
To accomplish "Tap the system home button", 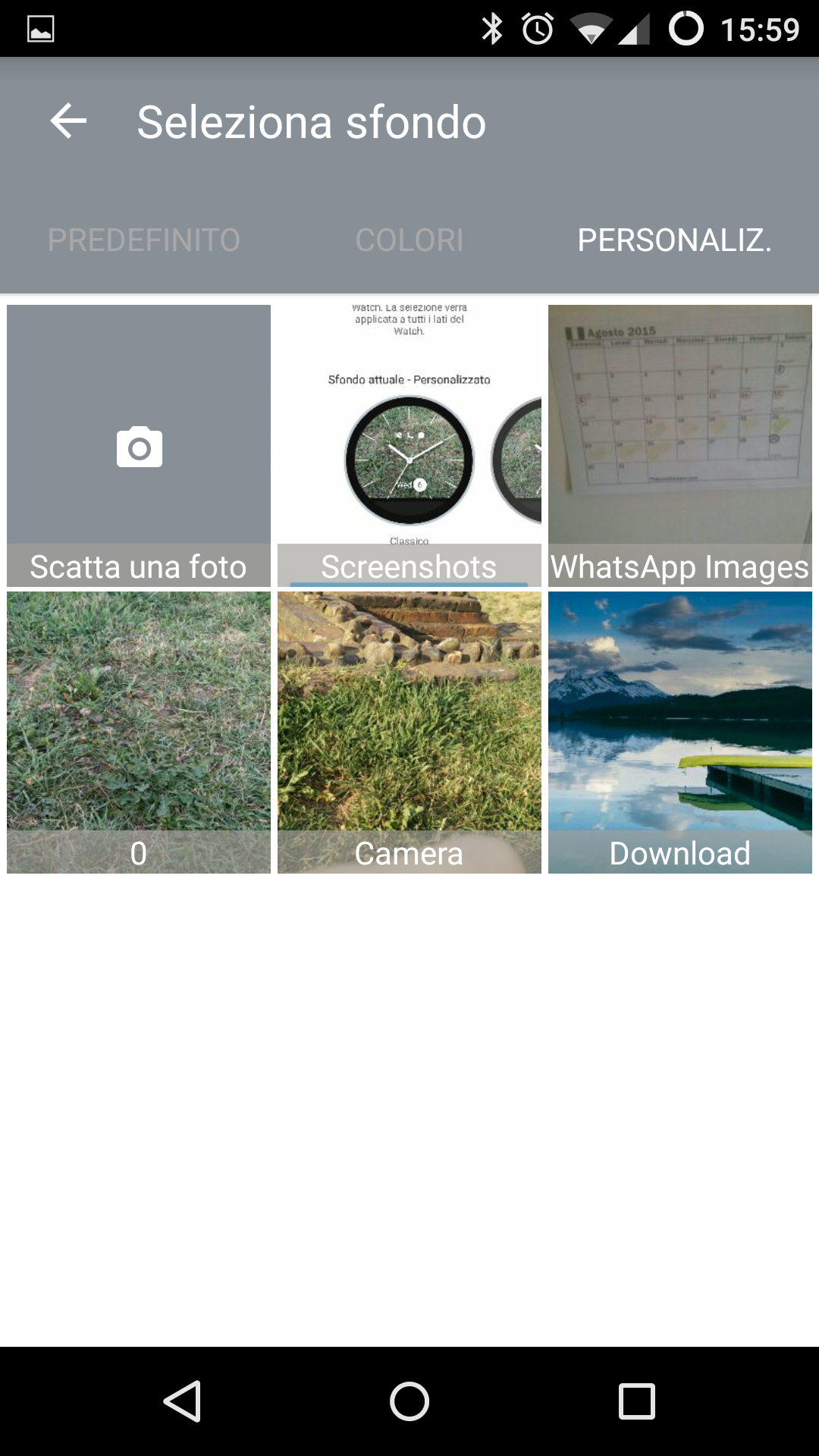I will 409,1401.
